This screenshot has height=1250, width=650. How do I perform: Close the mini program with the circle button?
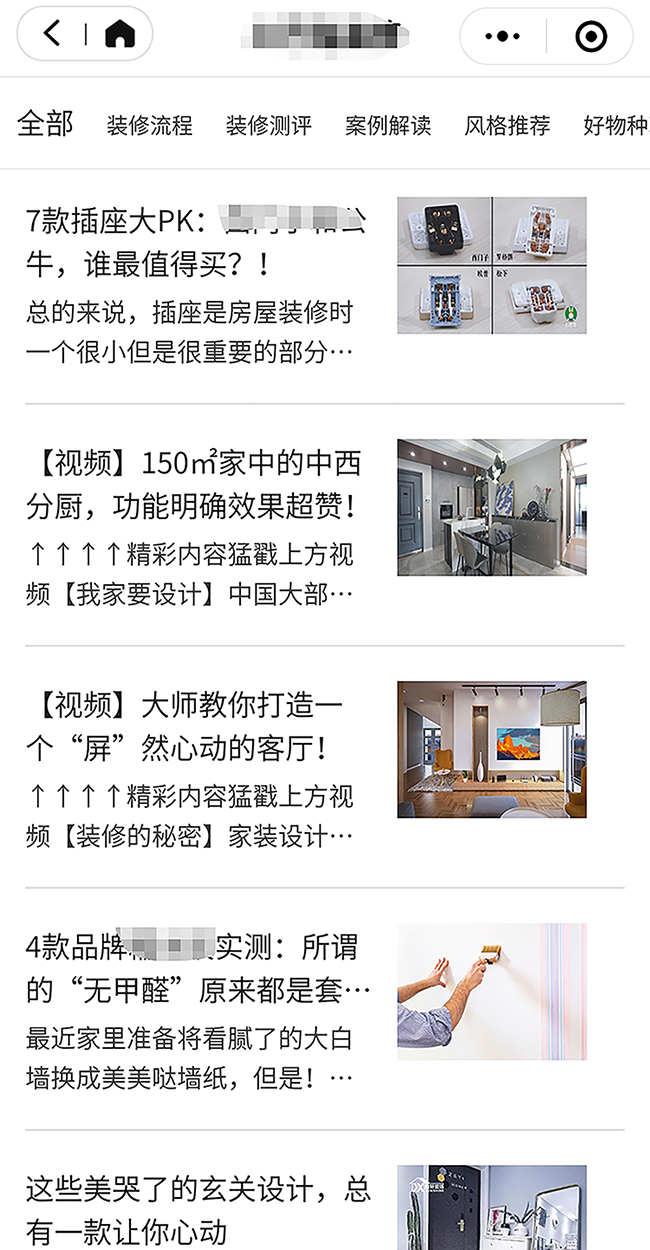pos(591,37)
